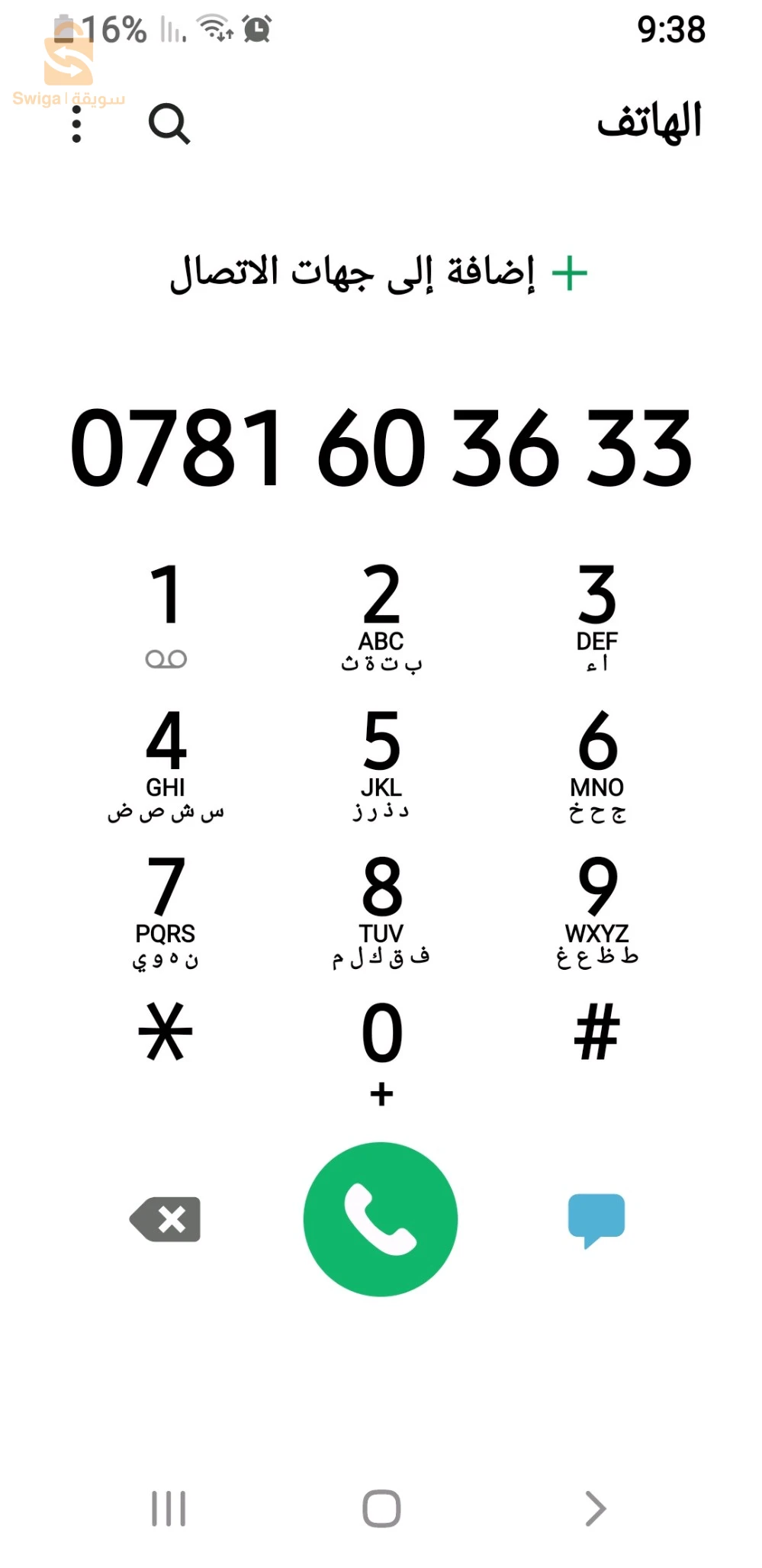Dial digit 6 (MNO)
Image resolution: width=762 pixels, height=1568 pixels.
click(596, 761)
